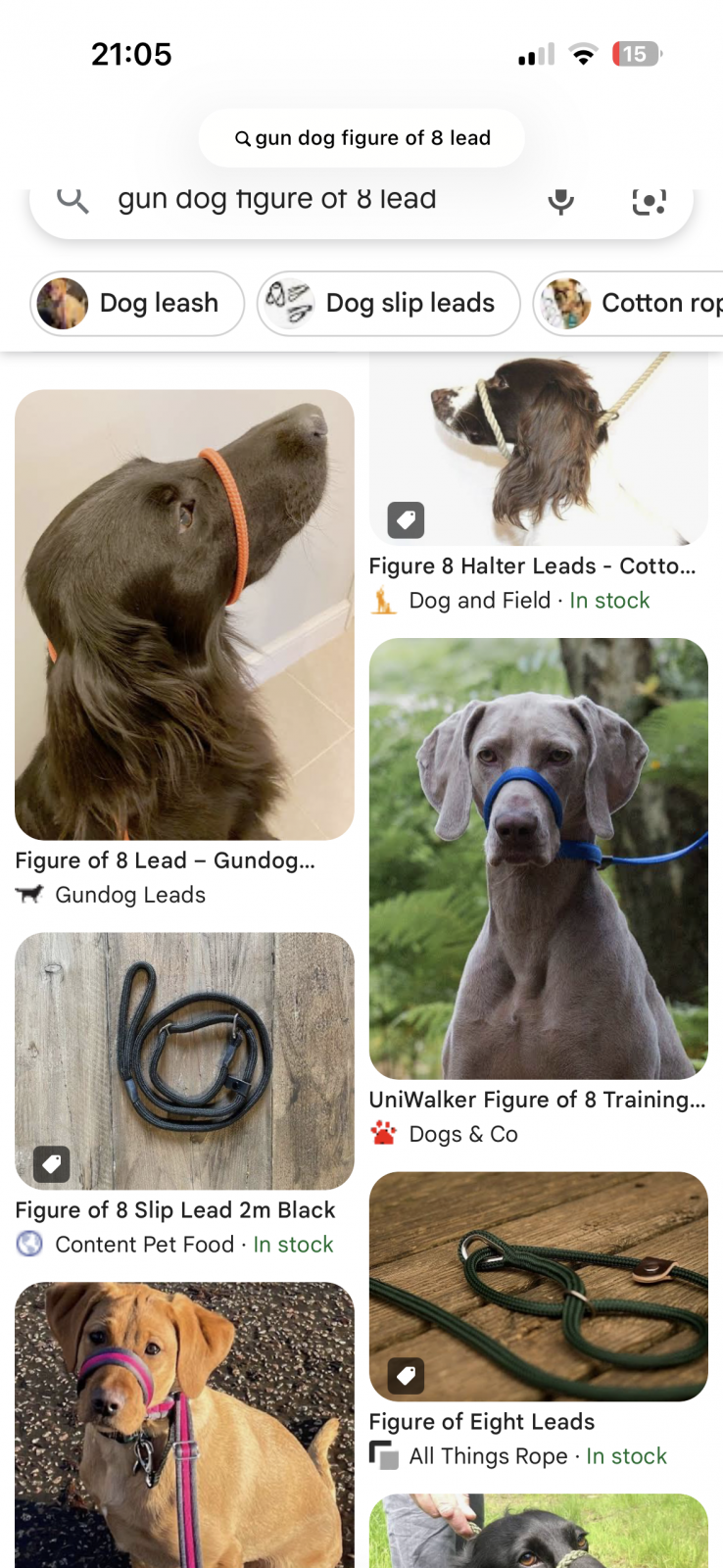Select the Dog leash chip
This screenshot has width=723, height=1568.
[x=137, y=304]
